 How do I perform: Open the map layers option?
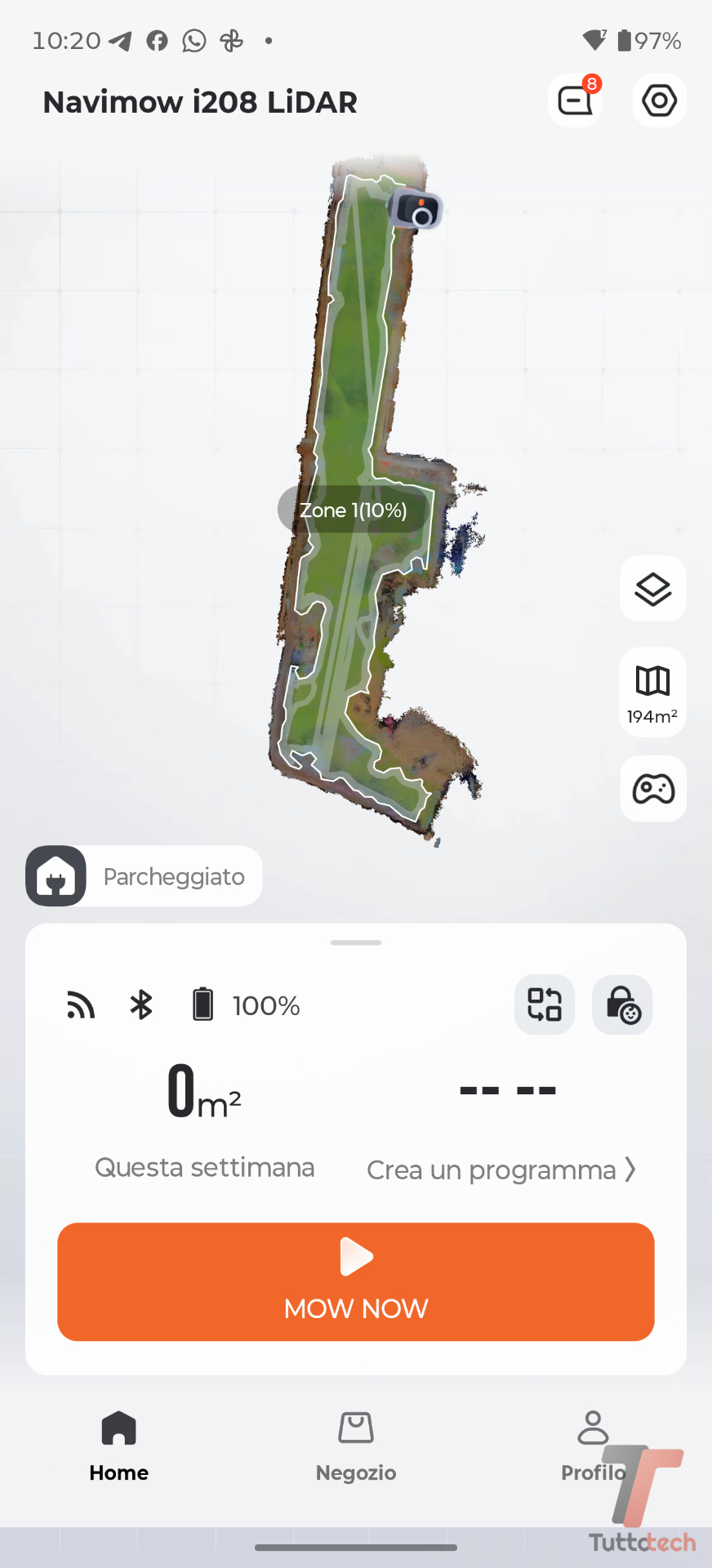[652, 589]
